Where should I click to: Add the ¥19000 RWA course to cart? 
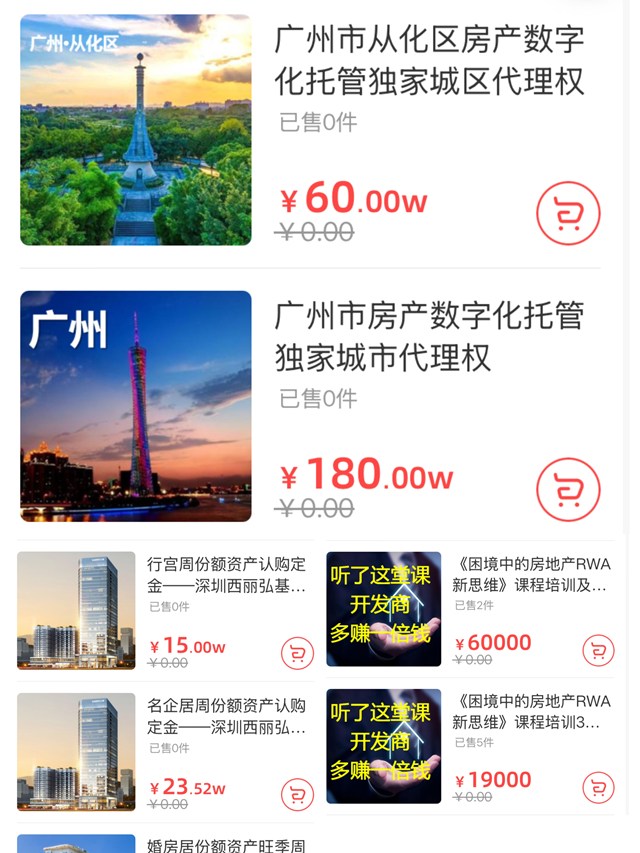(x=598, y=787)
